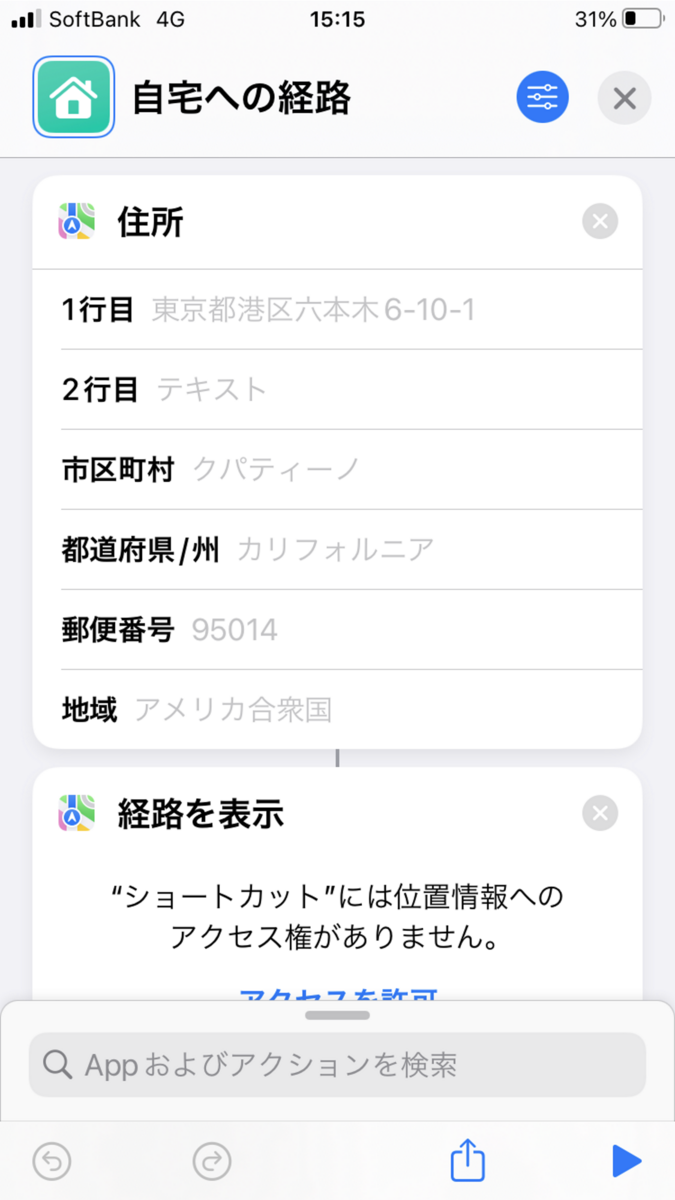The image size is (675, 1200).
Task: Share this shortcut
Action: [x=467, y=1161]
